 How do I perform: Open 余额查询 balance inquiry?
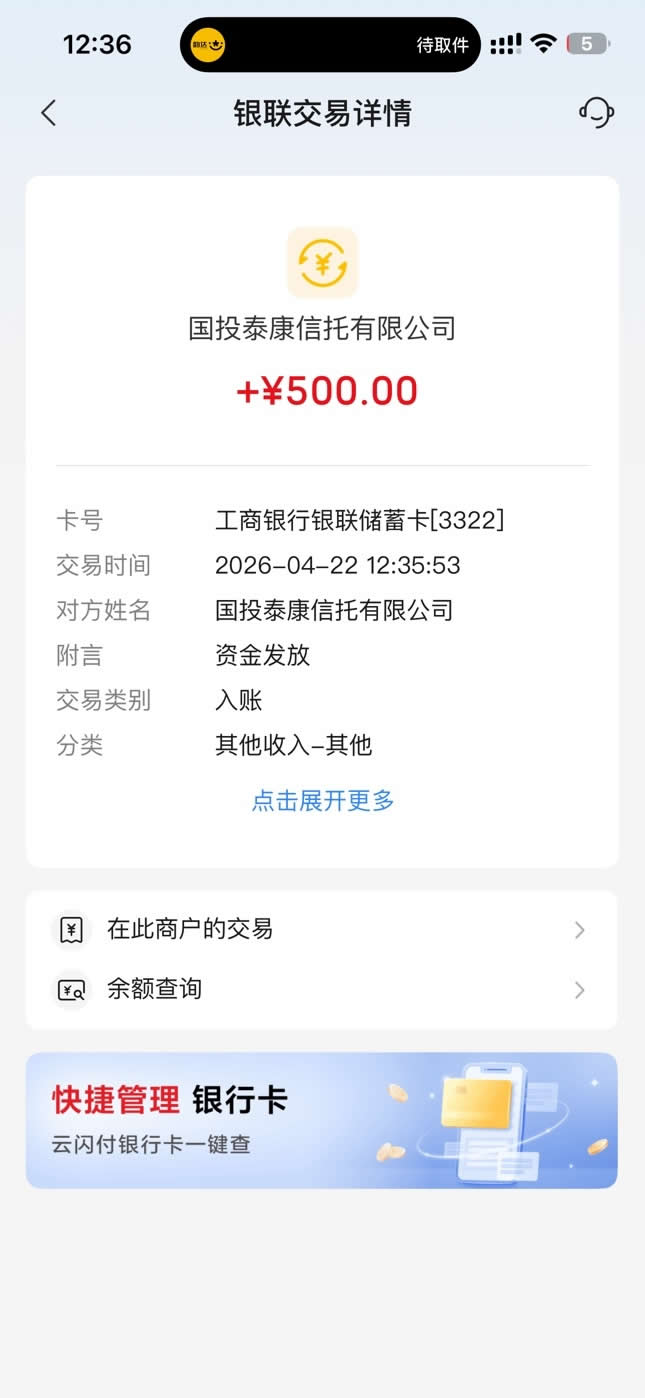point(321,990)
